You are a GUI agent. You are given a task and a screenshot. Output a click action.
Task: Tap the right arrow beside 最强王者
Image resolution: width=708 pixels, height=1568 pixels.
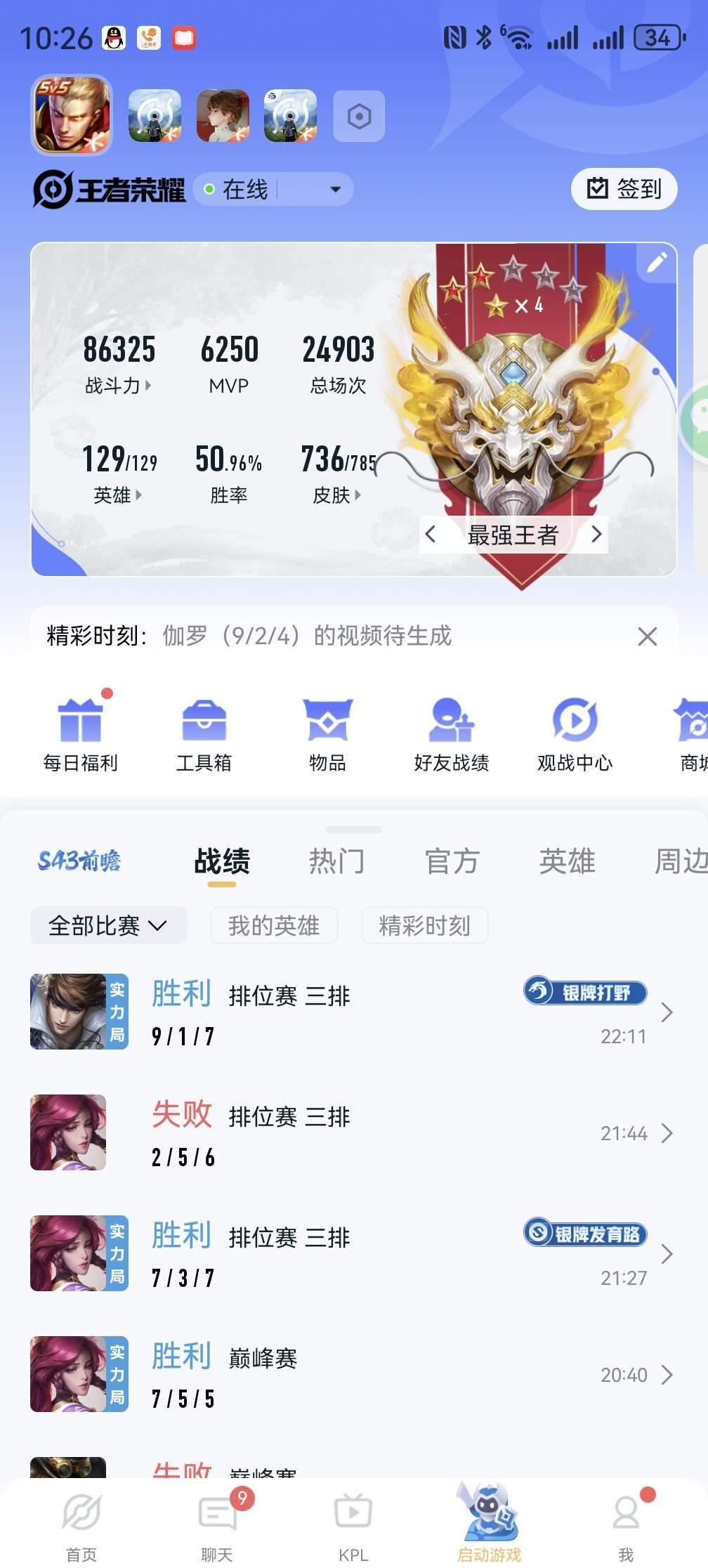(x=596, y=535)
